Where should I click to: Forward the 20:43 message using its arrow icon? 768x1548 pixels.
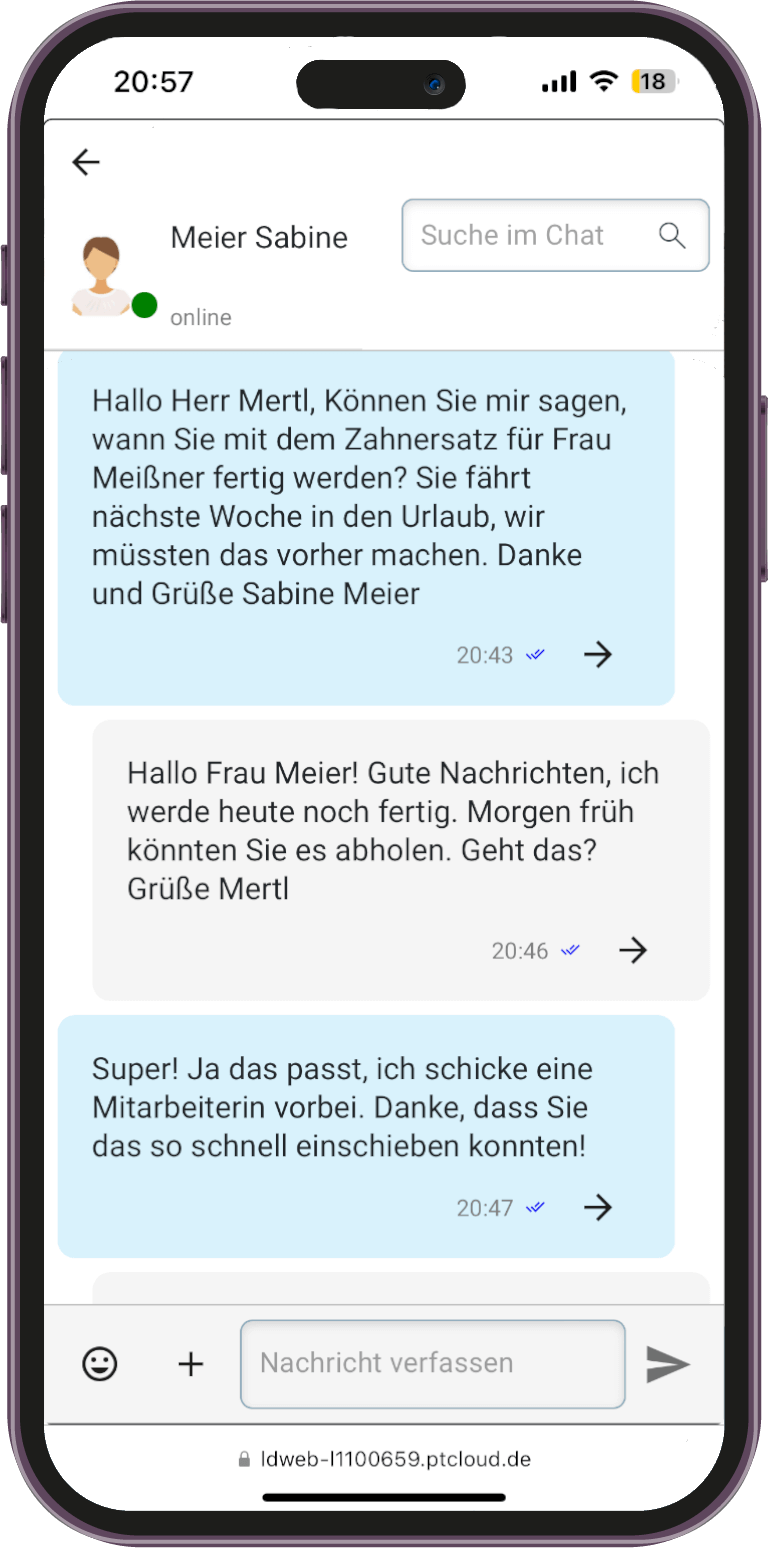tap(597, 654)
